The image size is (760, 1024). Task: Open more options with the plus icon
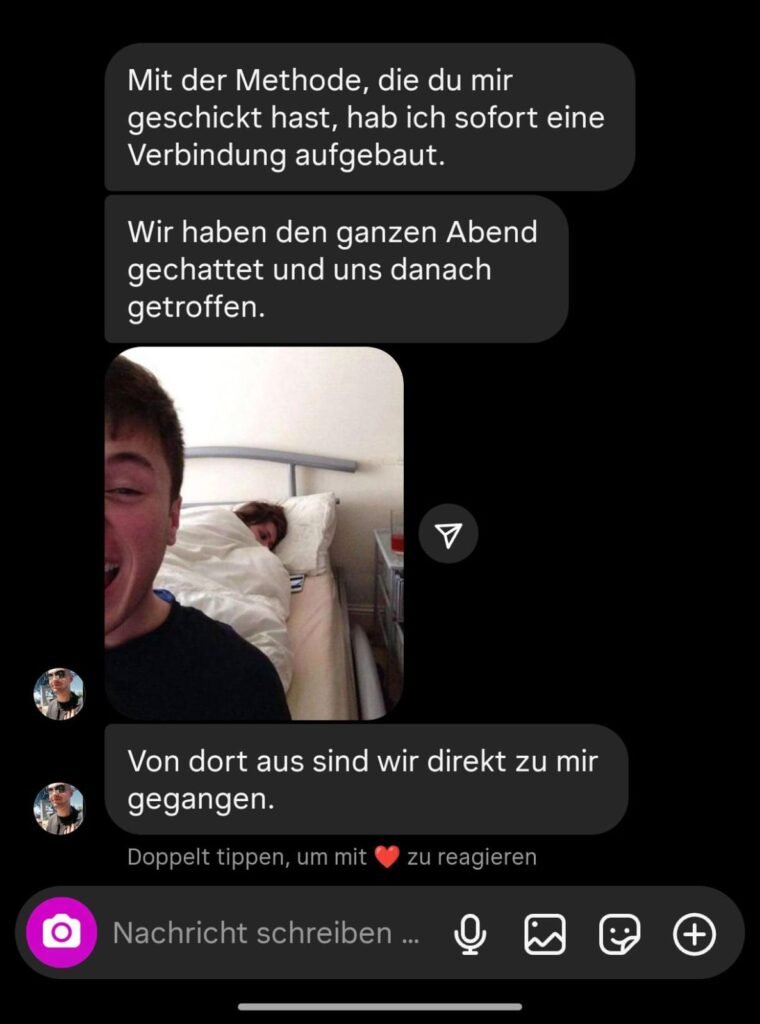click(695, 934)
